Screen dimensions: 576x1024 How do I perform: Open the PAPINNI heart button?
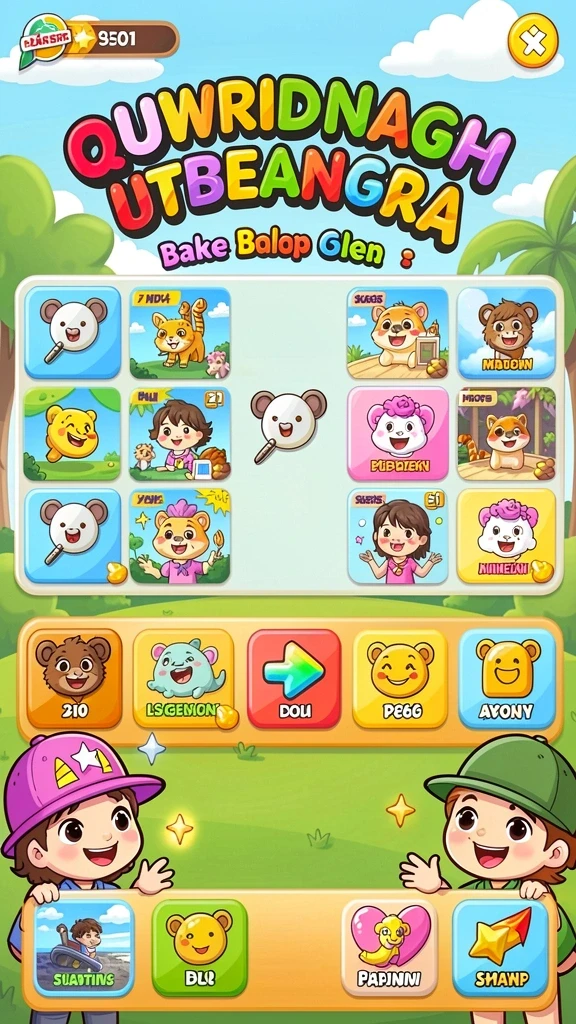pyautogui.click(x=389, y=948)
